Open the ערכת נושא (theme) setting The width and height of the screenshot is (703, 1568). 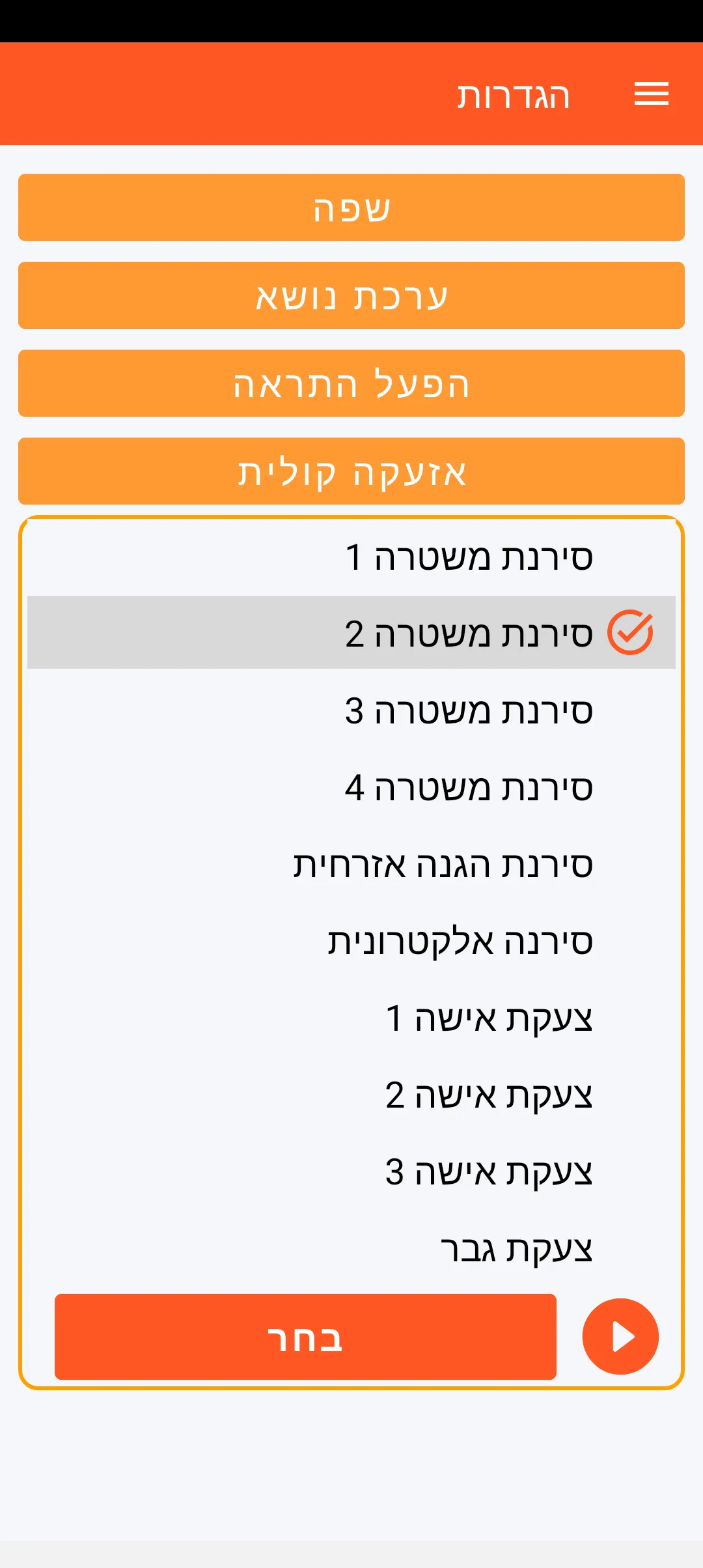(x=351, y=296)
